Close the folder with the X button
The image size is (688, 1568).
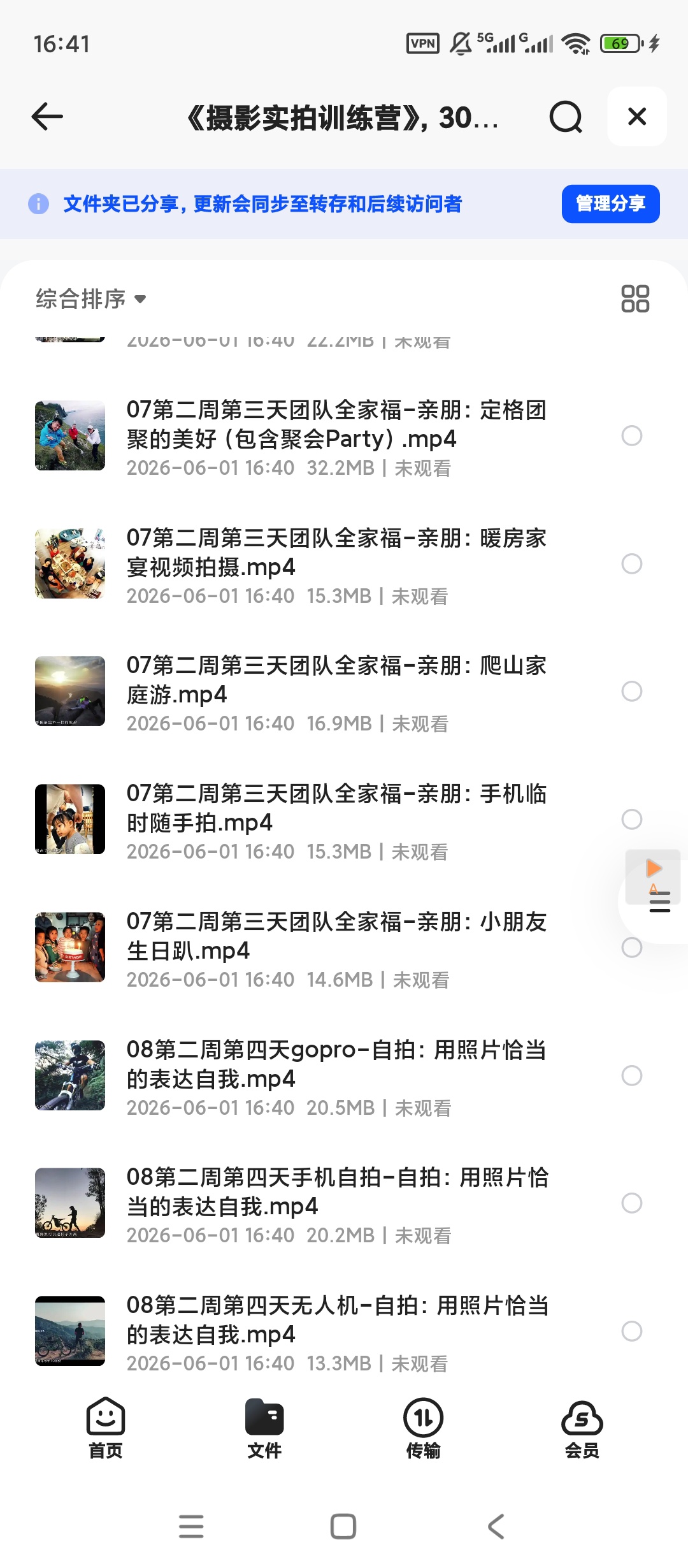[637, 117]
